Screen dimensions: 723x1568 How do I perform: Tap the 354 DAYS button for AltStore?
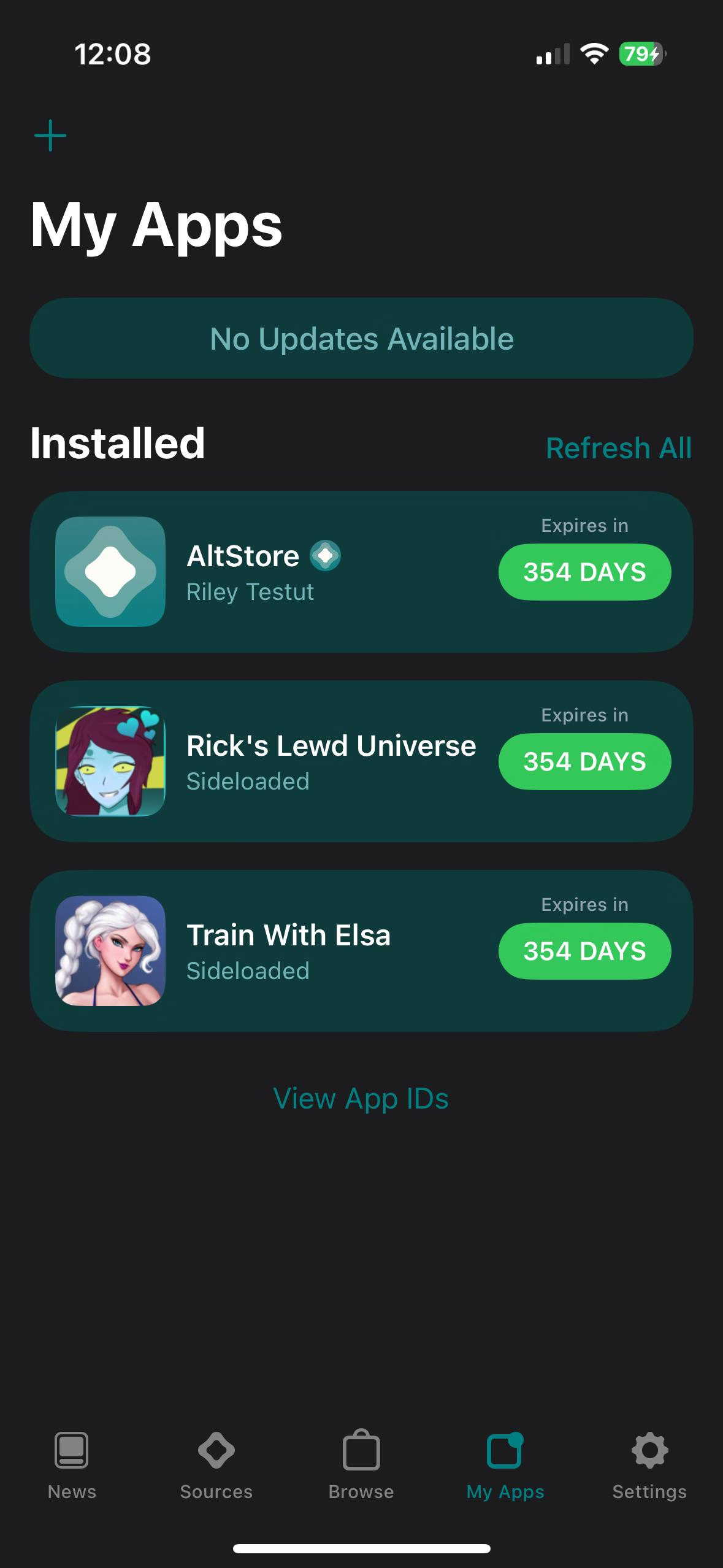pos(584,572)
